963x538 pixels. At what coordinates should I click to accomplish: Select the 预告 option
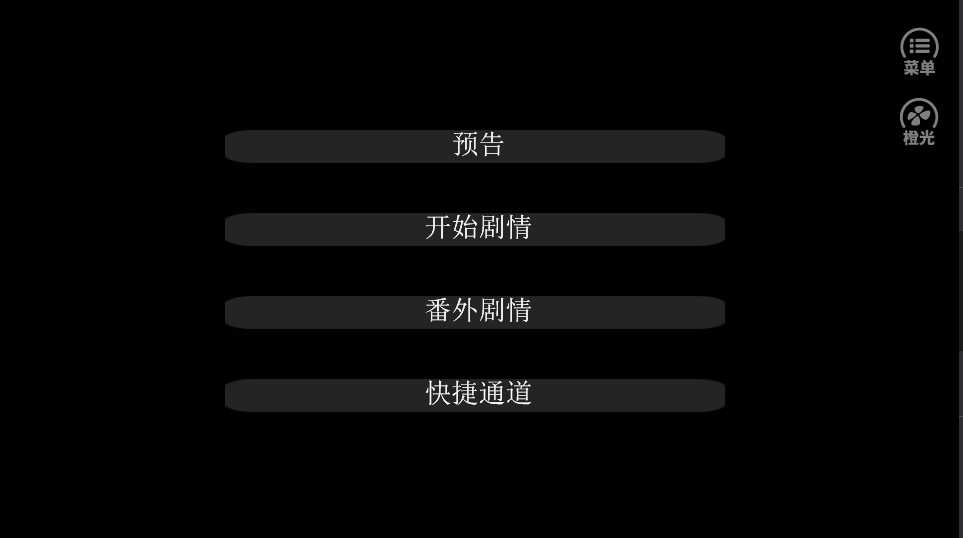[x=475, y=146]
